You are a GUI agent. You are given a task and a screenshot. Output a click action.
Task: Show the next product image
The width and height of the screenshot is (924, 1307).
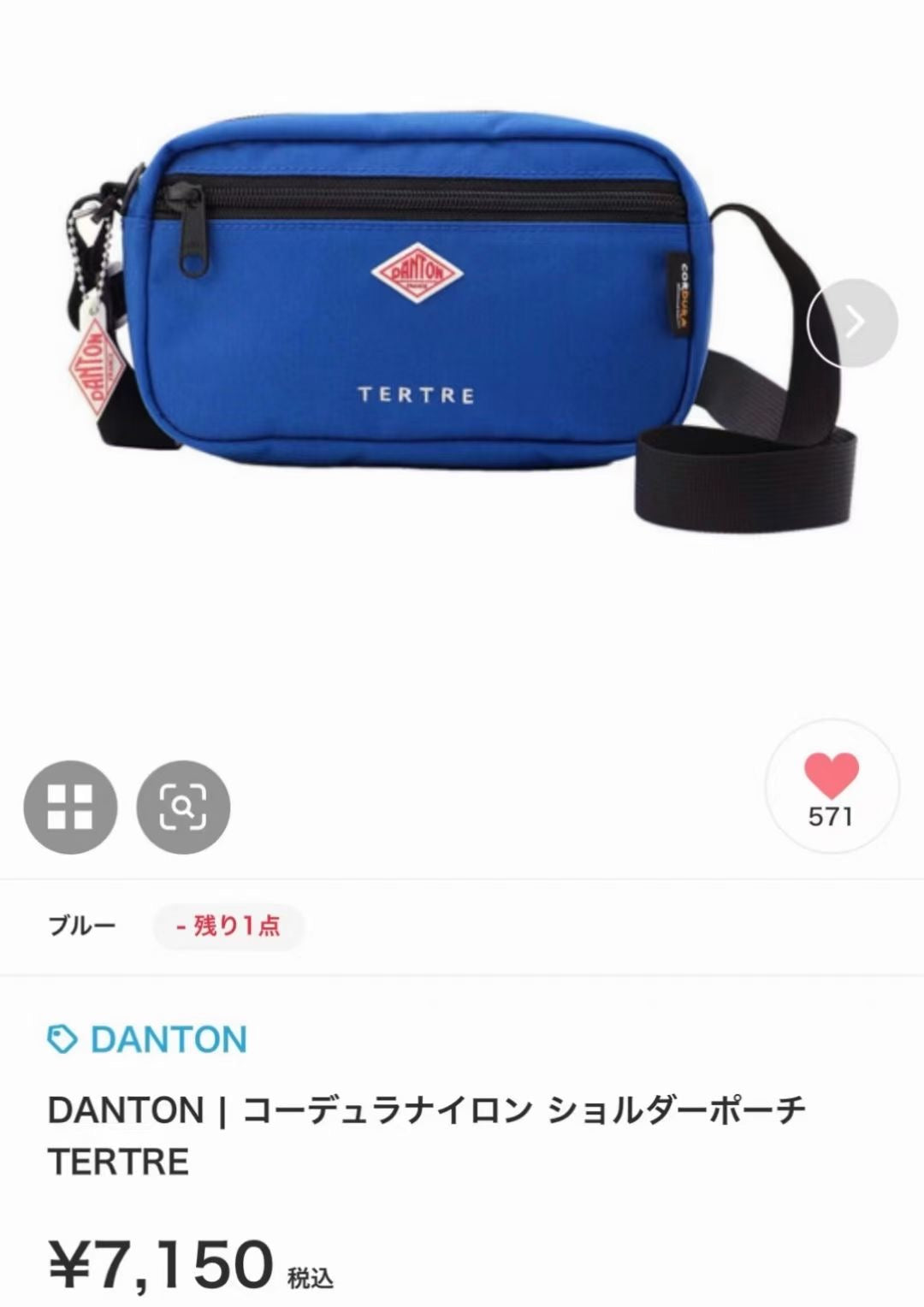point(853,322)
